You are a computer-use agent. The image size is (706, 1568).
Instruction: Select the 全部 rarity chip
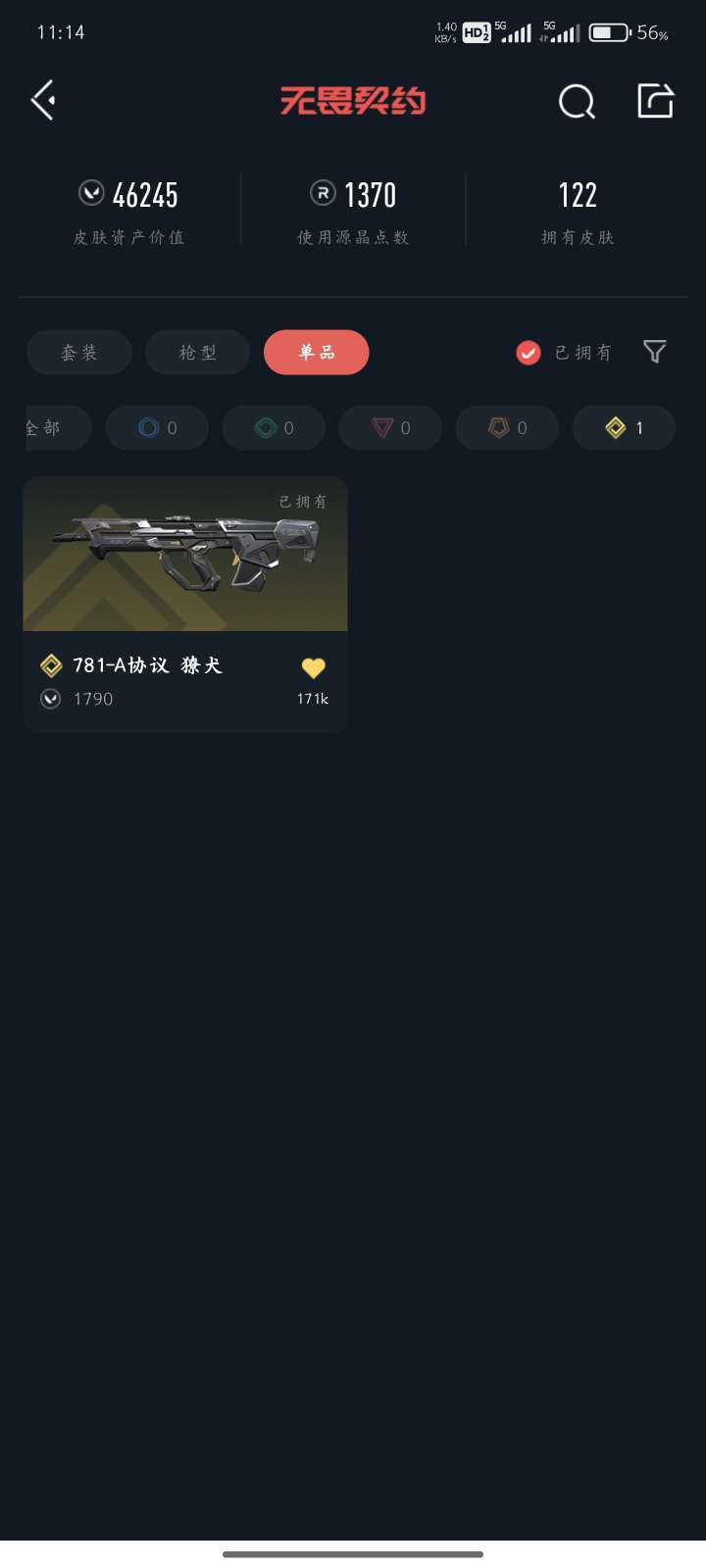[x=59, y=428]
